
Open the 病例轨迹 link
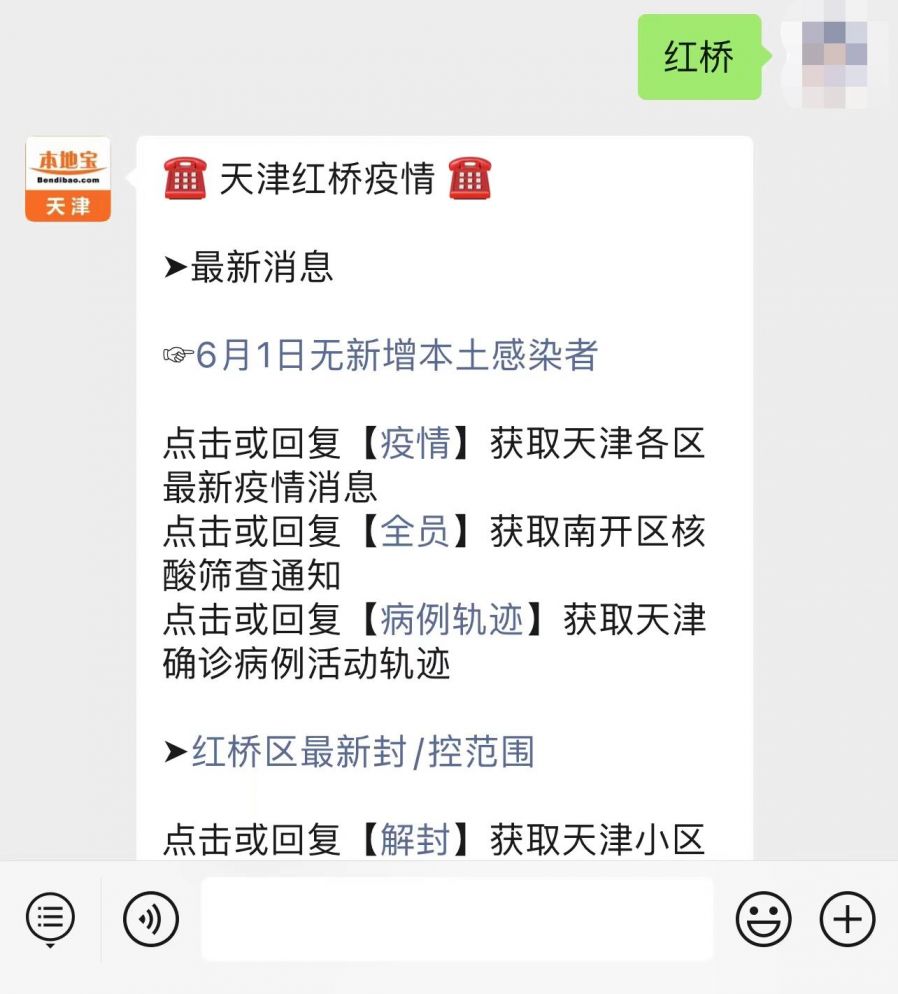pyautogui.click(x=451, y=620)
